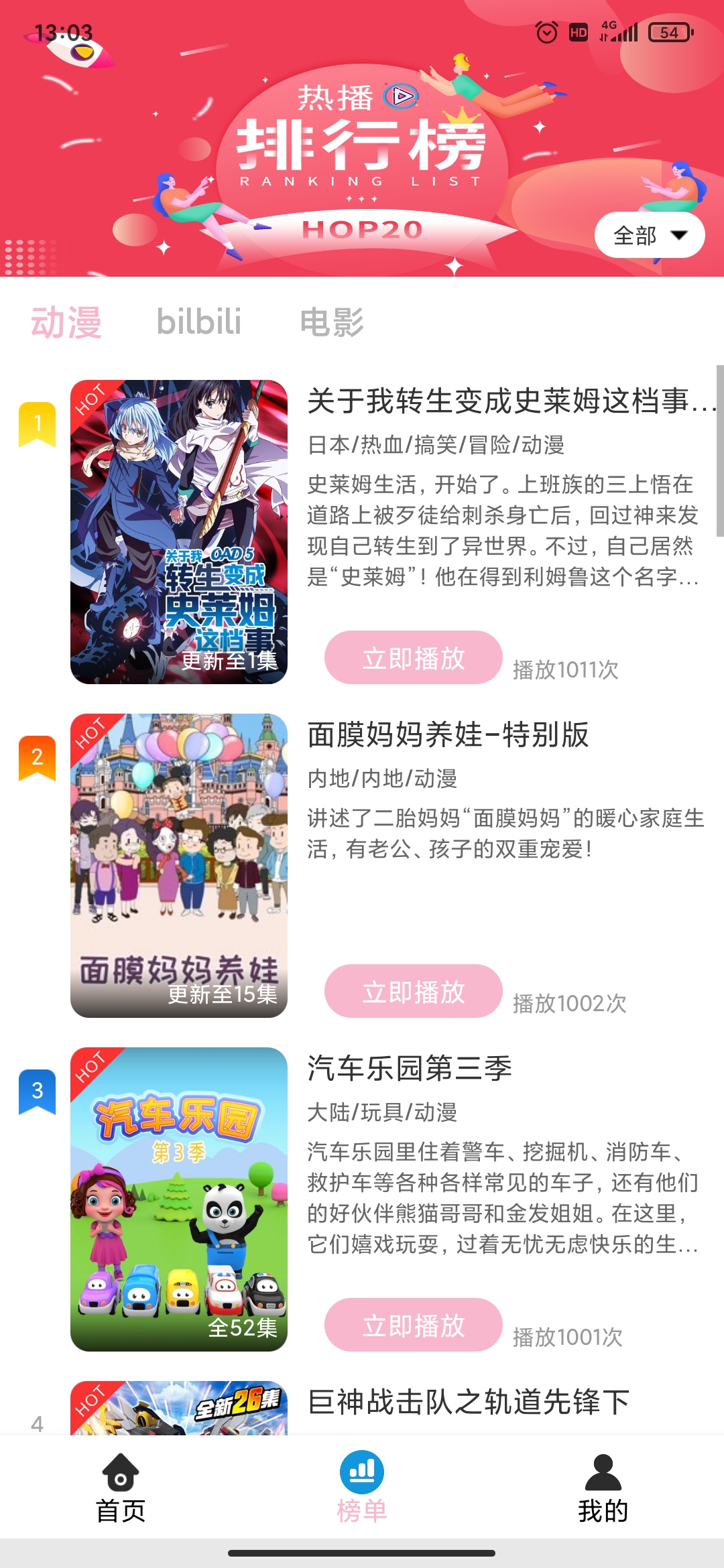Start playing 汽车乐园第三季 now
This screenshot has width=724, height=1568.
413,1325
